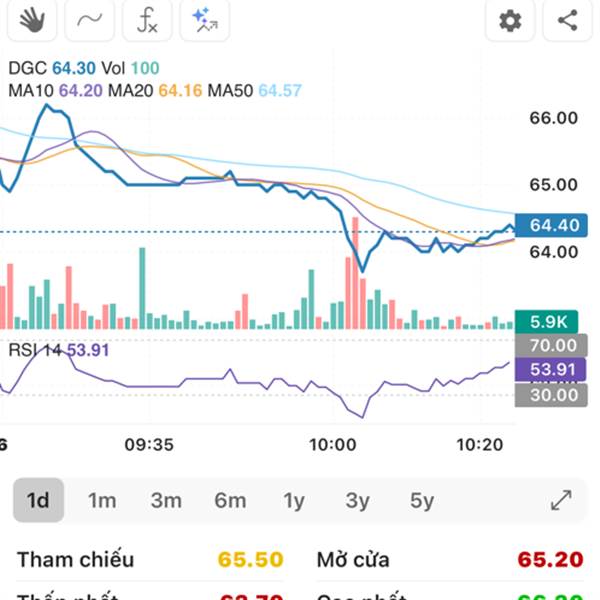Open the fx indicators menu
Viewport: 600px width, 600px height.
click(x=147, y=20)
